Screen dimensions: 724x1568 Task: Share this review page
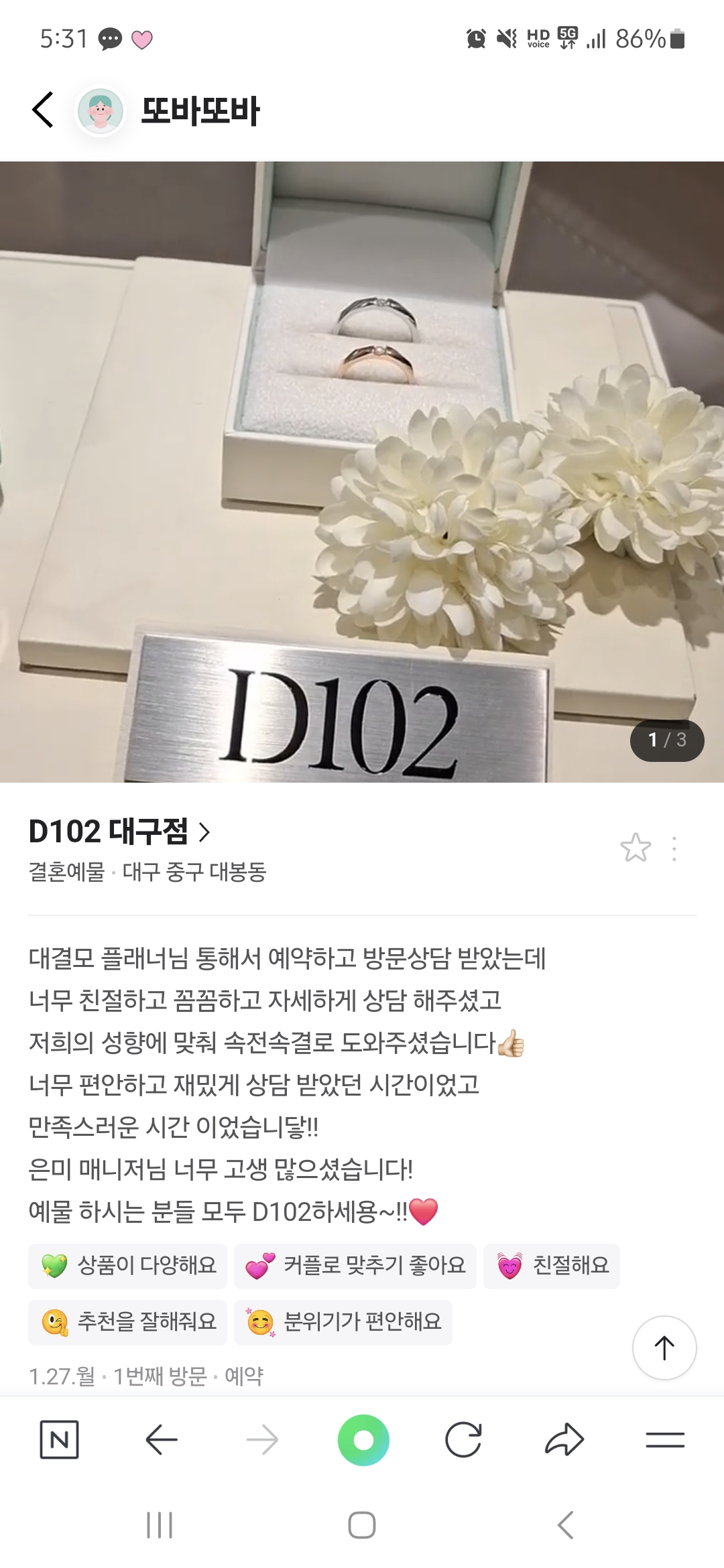(x=564, y=1439)
